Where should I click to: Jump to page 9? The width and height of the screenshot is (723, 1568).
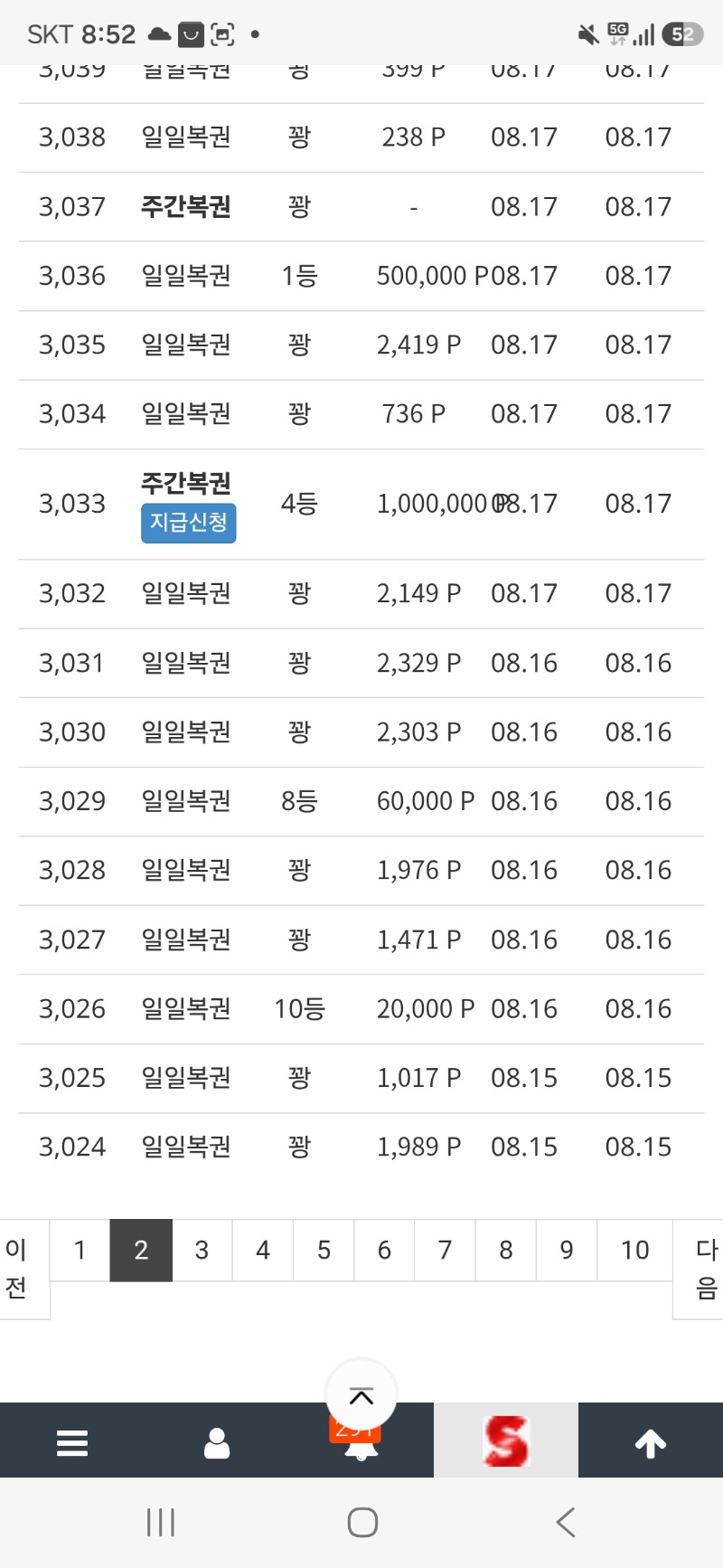pos(567,1251)
